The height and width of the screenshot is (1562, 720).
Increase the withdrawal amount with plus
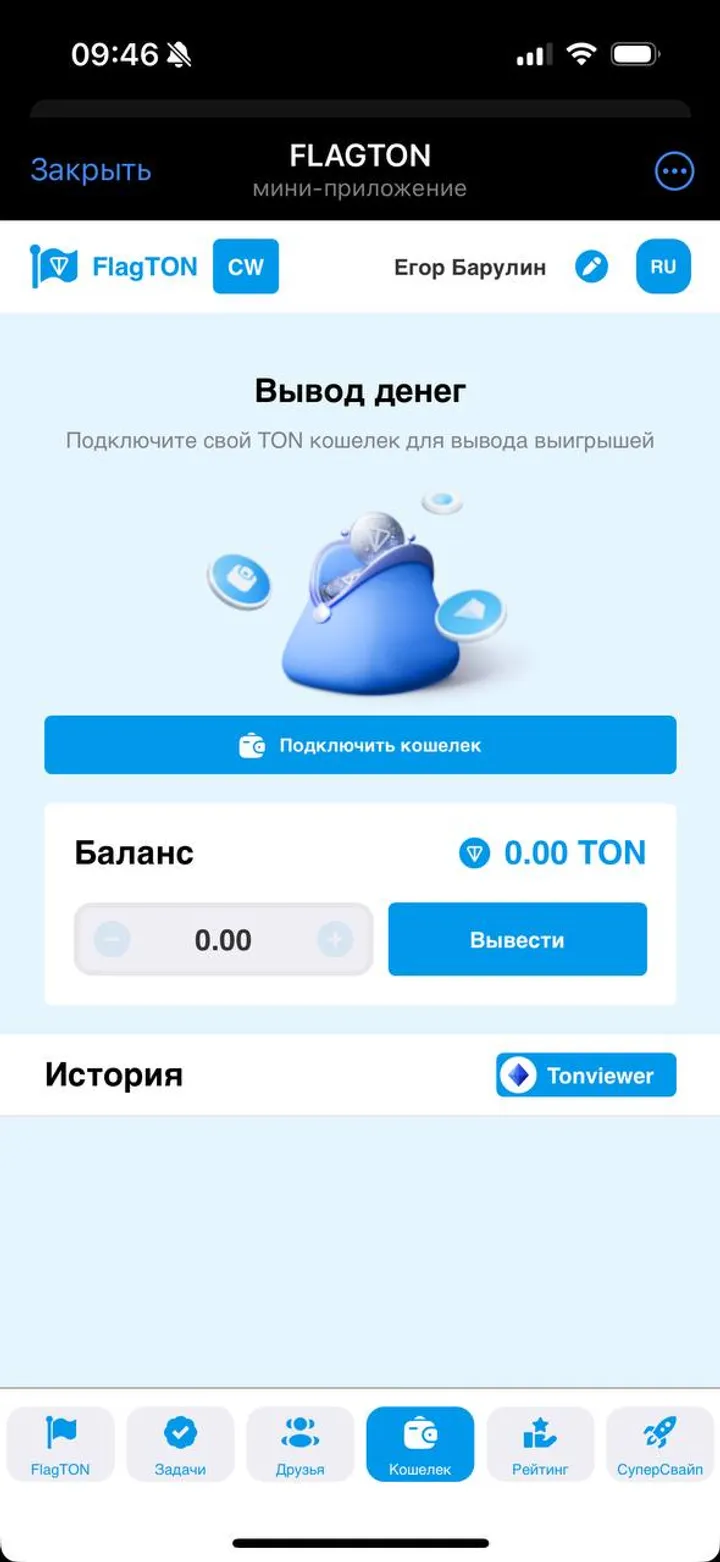(x=335, y=940)
